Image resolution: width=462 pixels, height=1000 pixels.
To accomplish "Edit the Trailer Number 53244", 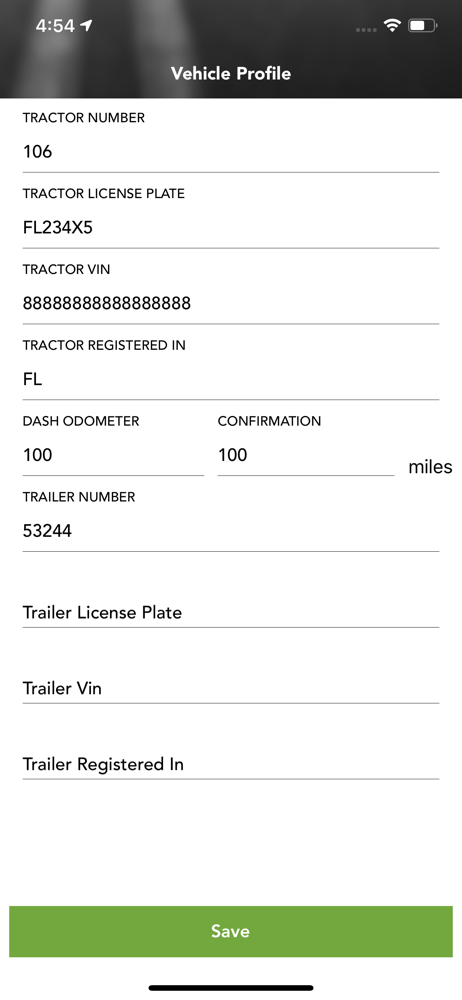I will (x=230, y=531).
